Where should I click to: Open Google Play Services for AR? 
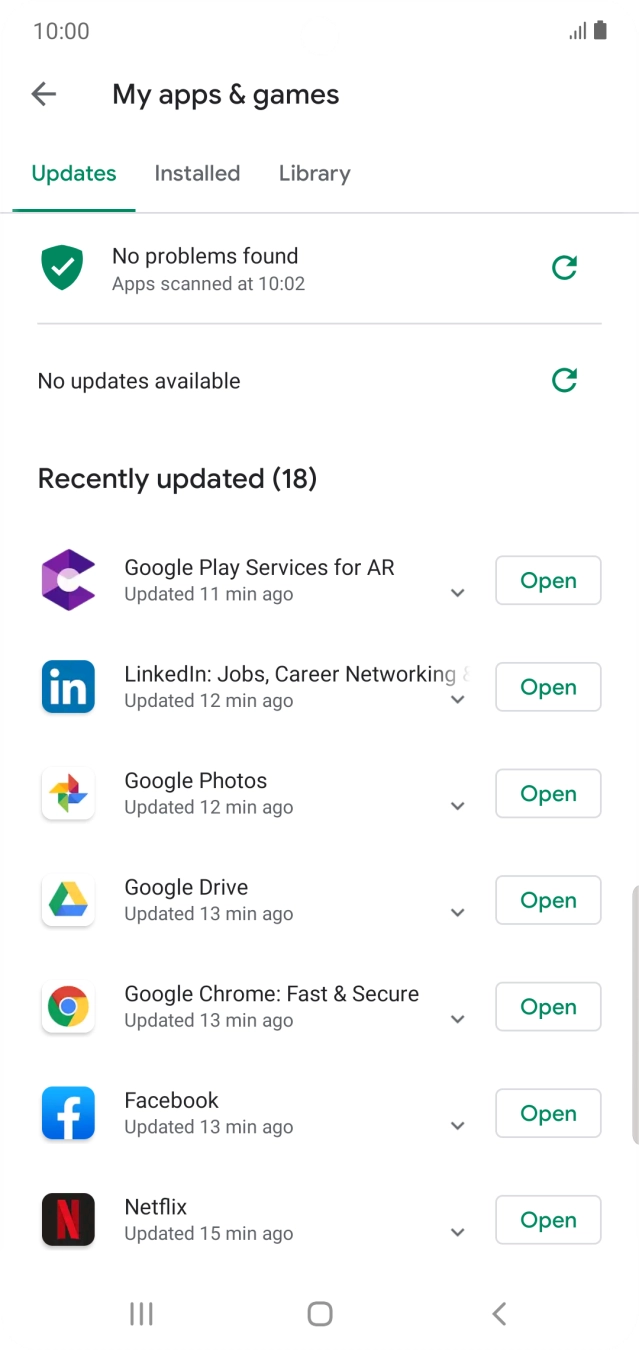[548, 581]
